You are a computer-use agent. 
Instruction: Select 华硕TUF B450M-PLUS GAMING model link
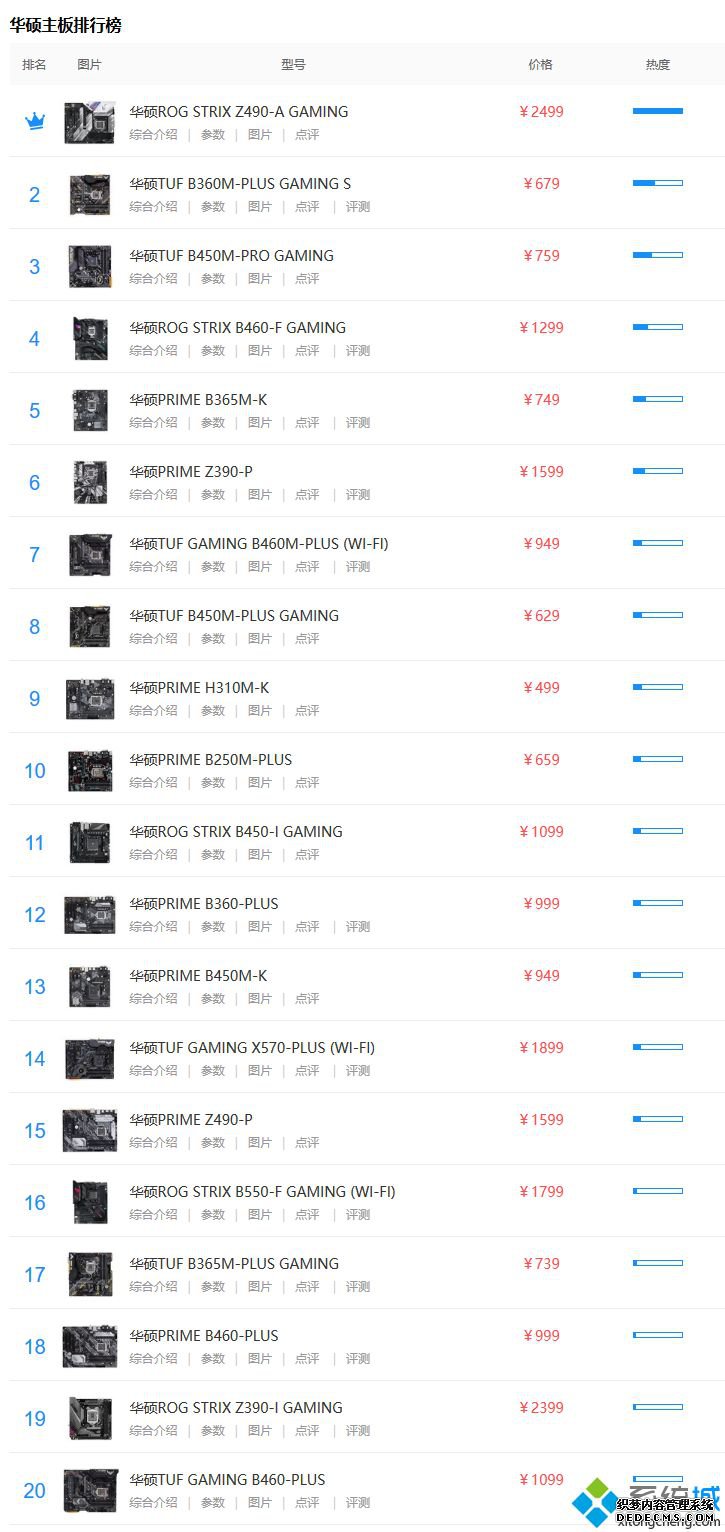pos(234,616)
